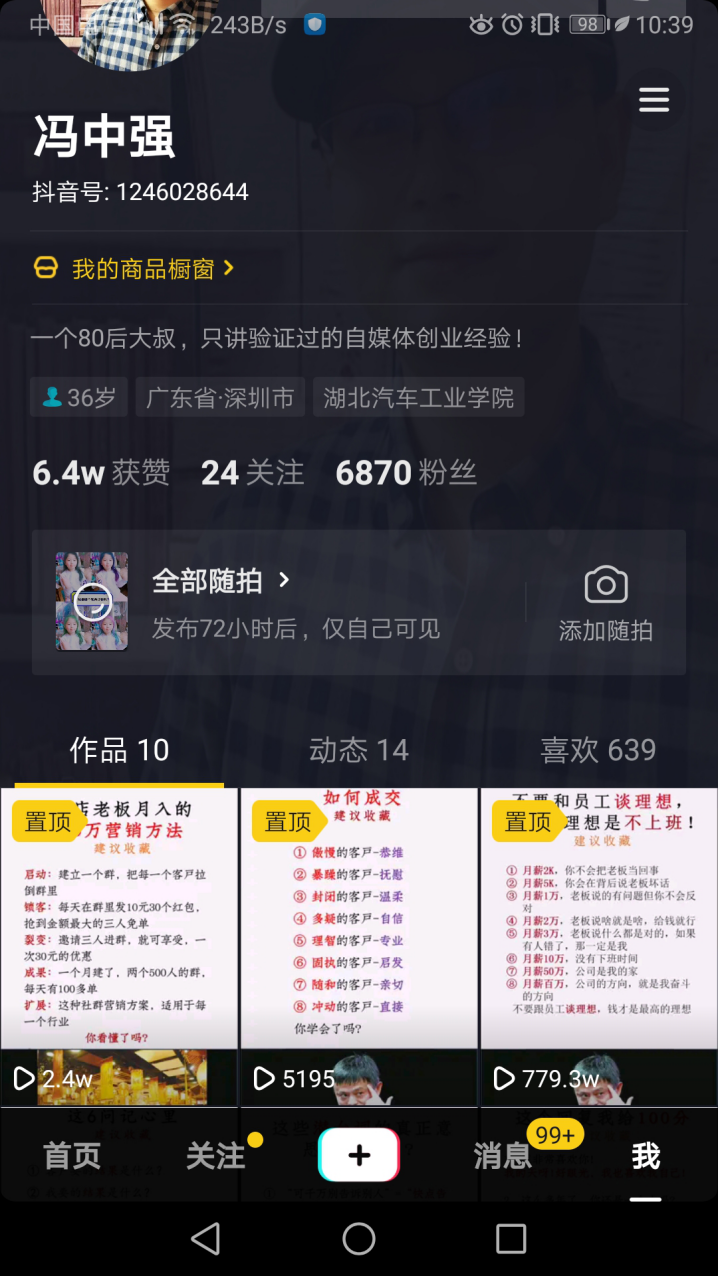This screenshot has height=1276, width=718.
Task: Tap the plus button to create video
Action: (359, 1155)
